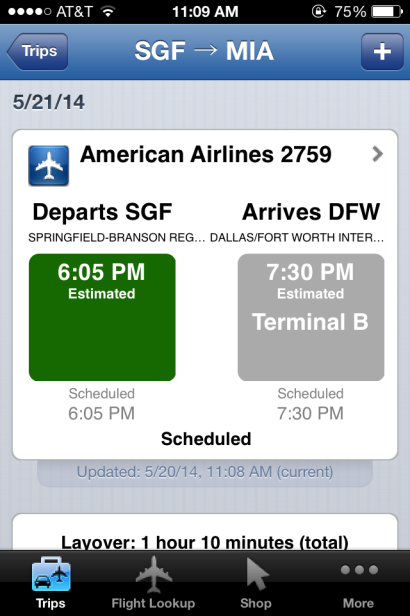The height and width of the screenshot is (616, 410).
Task: Tap the plus button to add an item
Action: 382,51
